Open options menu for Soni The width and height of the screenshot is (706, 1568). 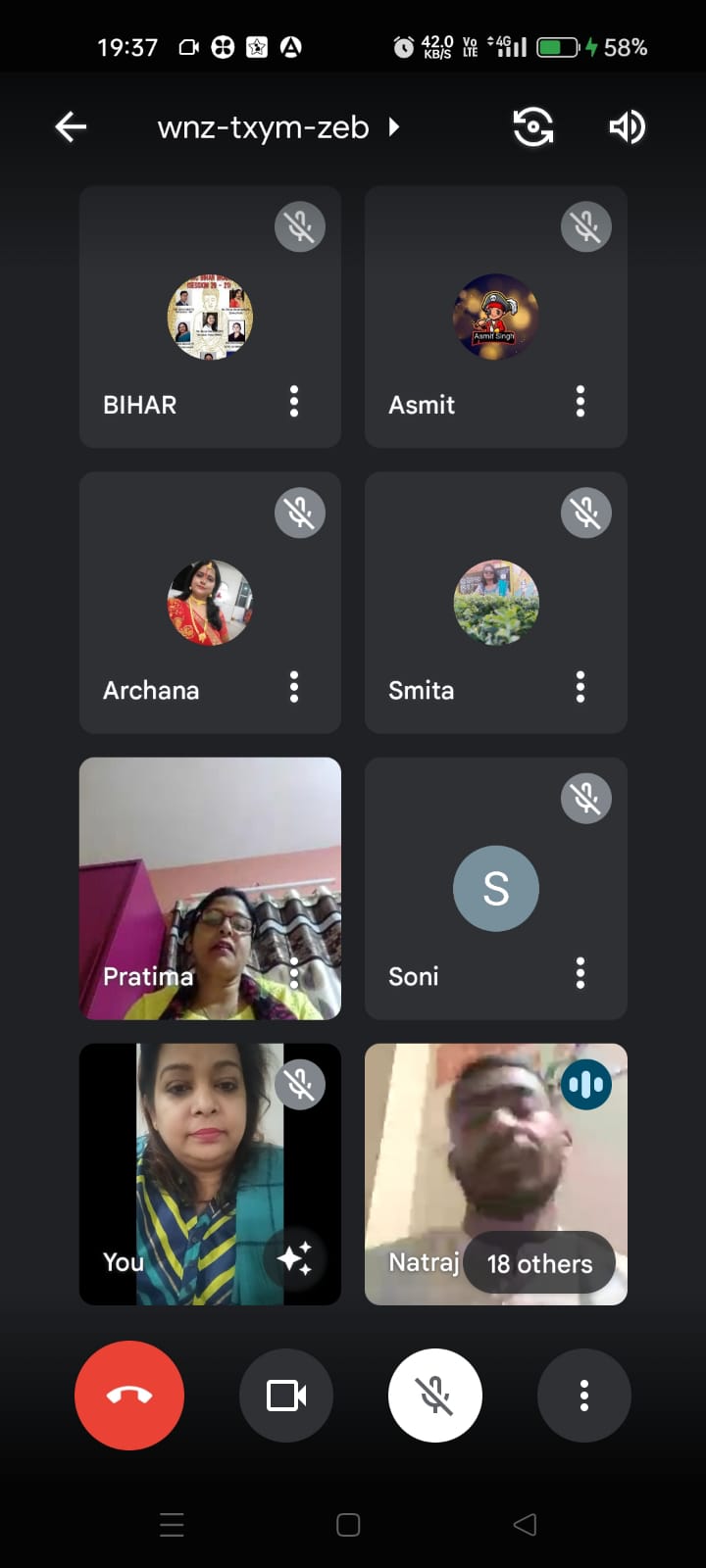coord(580,973)
